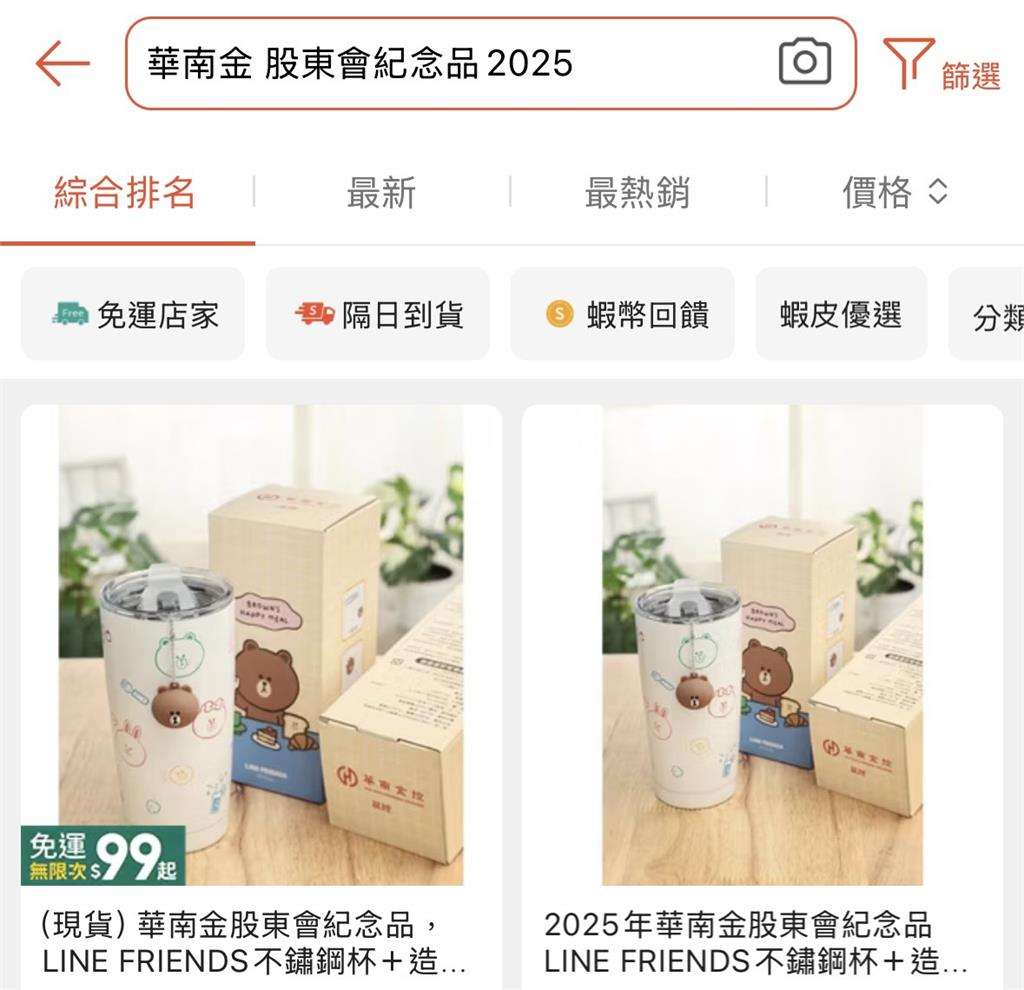Go back with the arrow icon

62,64
